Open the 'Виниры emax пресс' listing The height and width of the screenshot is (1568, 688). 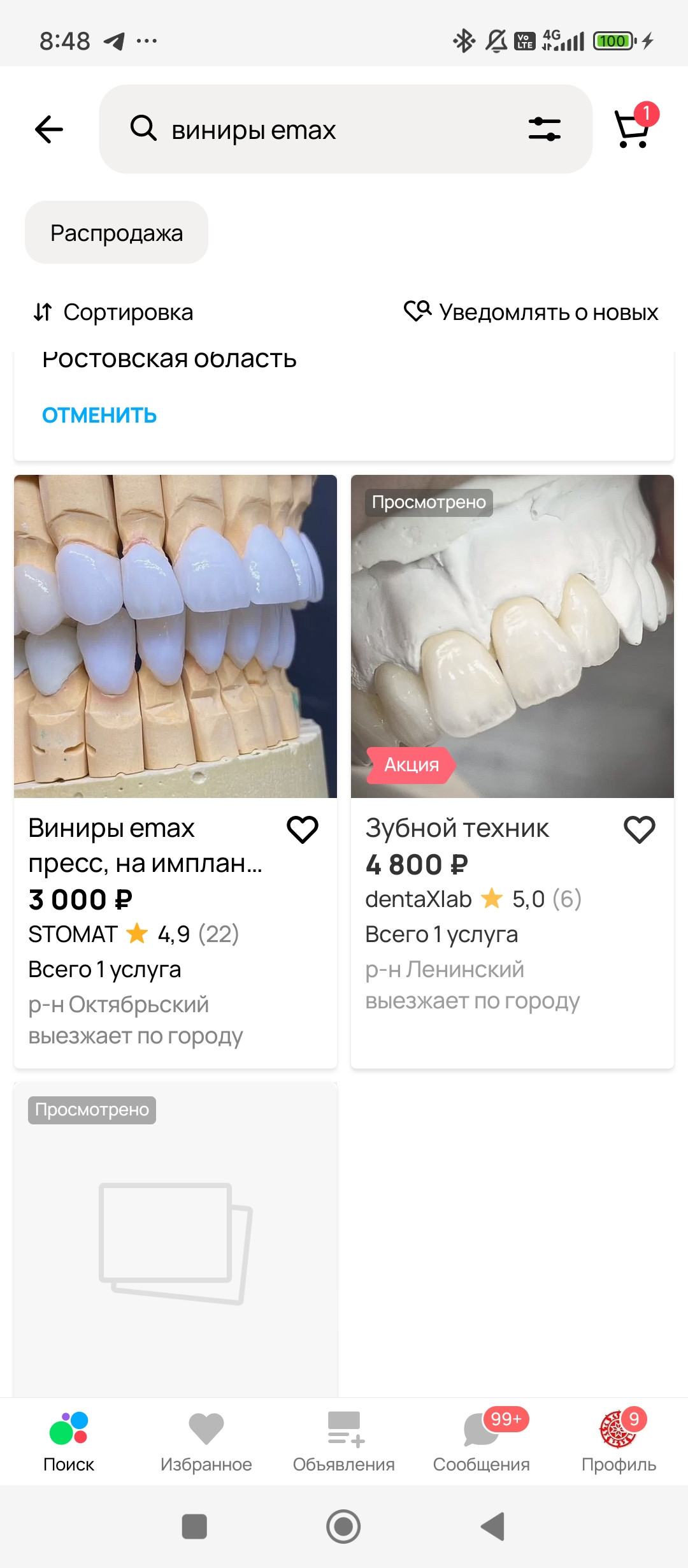(175, 637)
